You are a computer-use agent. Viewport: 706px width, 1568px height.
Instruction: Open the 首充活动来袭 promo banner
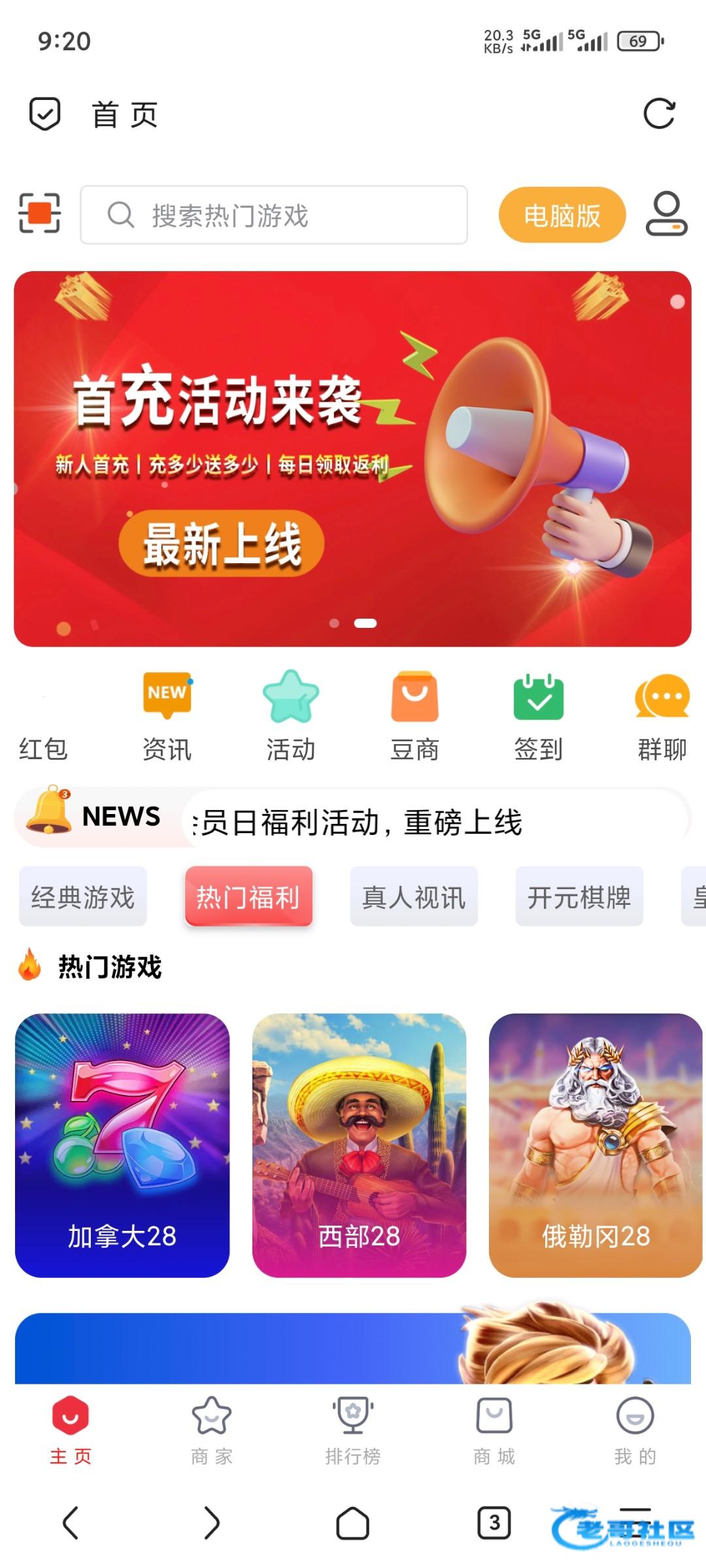pyautogui.click(x=352, y=459)
